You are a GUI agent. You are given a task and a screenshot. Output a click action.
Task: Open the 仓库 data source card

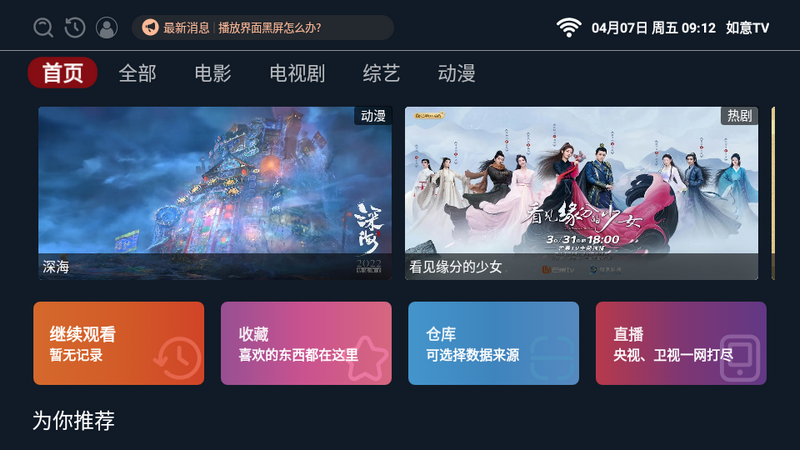493,343
